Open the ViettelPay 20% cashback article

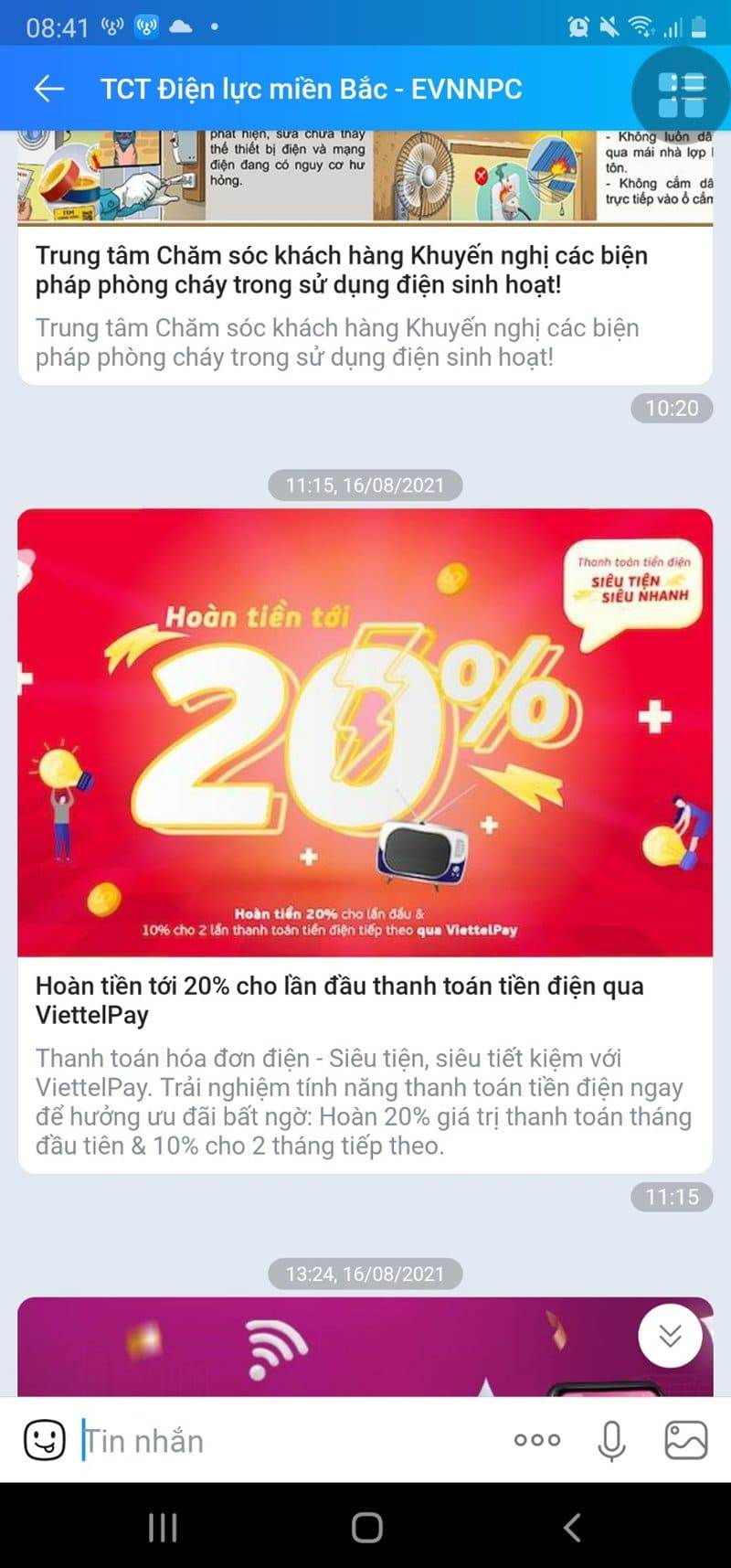[x=365, y=999]
